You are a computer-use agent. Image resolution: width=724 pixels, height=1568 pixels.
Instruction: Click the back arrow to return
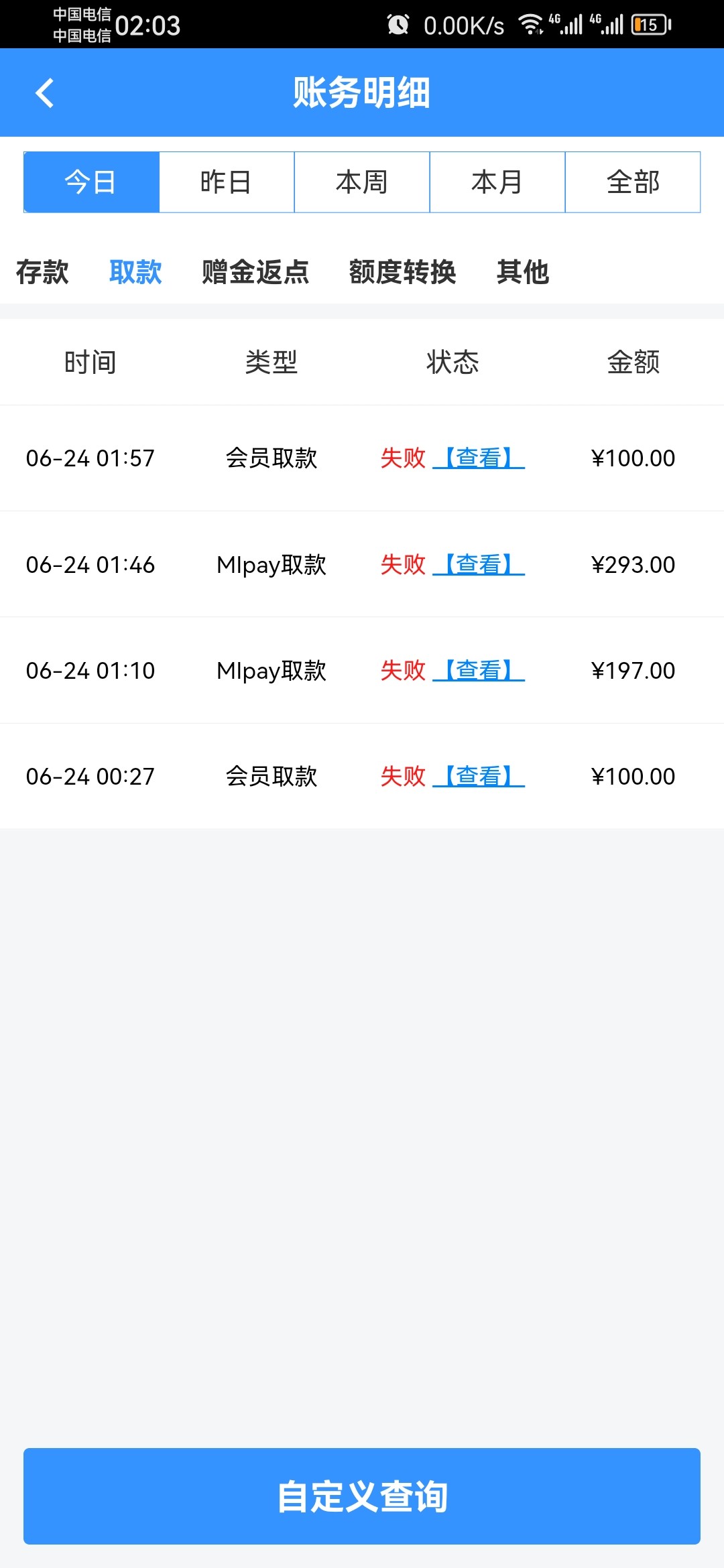(x=46, y=92)
